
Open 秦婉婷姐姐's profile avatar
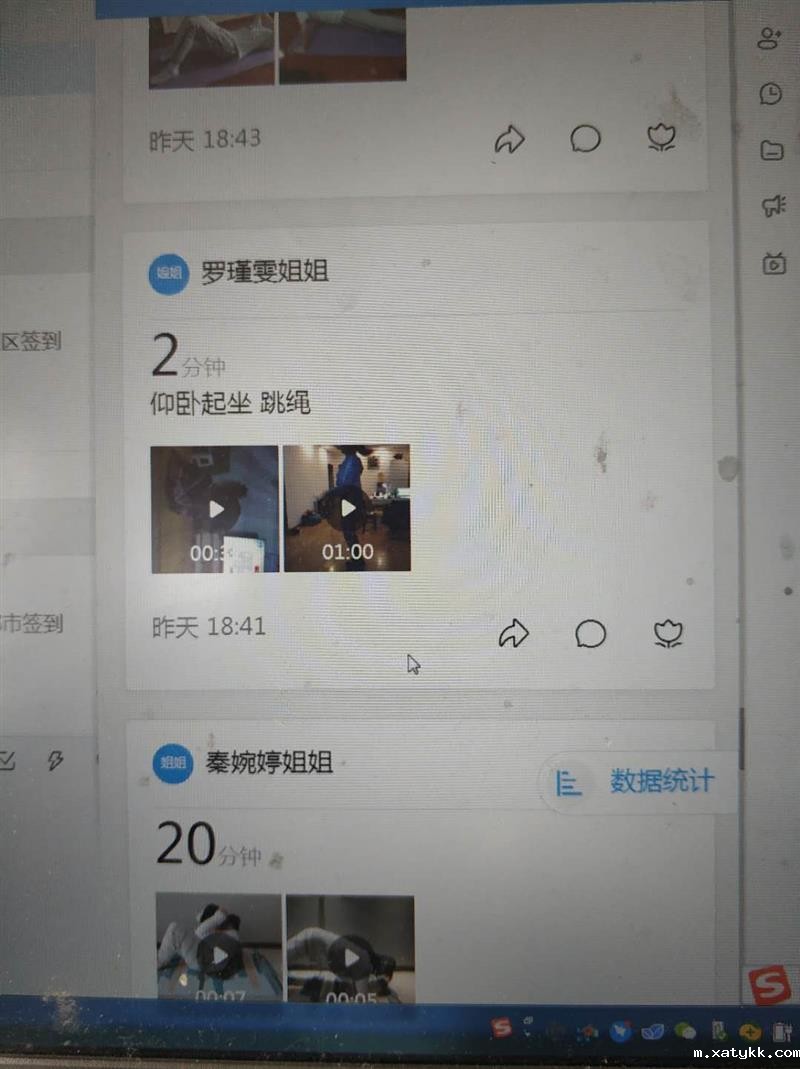(173, 763)
